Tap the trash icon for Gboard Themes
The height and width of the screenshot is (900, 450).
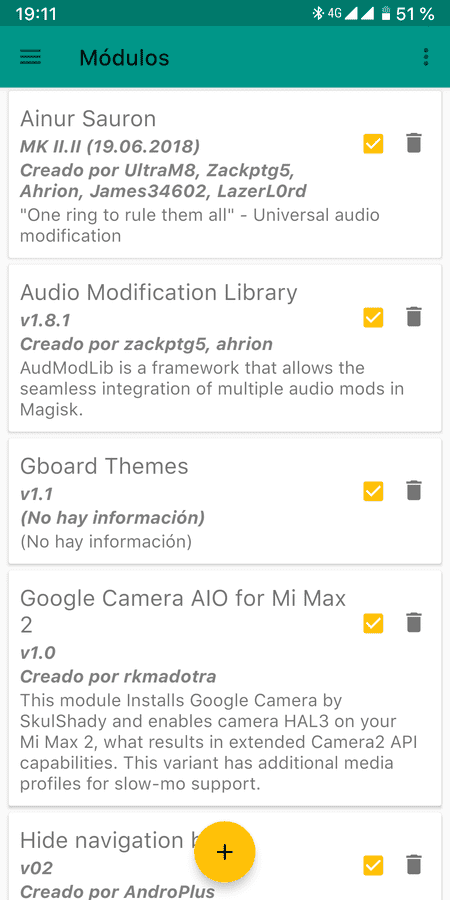414,491
